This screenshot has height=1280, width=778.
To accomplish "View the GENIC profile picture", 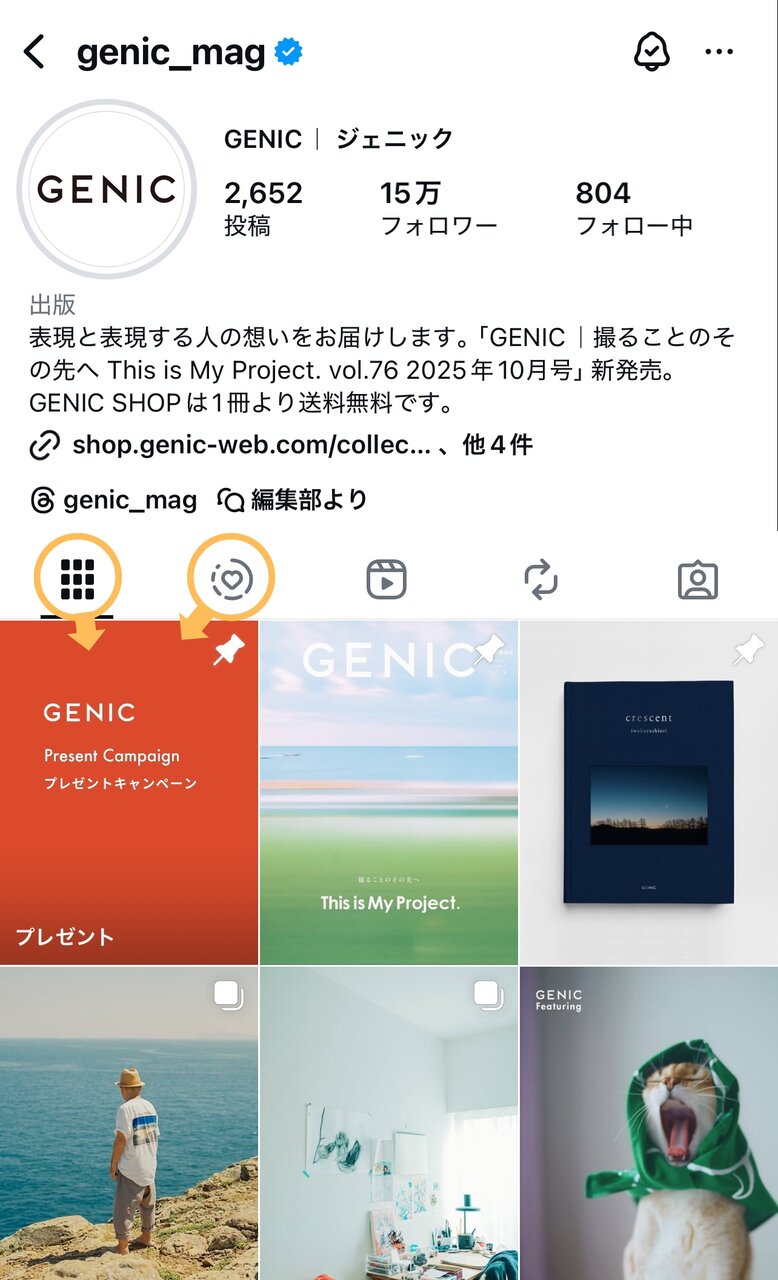I will 107,189.
